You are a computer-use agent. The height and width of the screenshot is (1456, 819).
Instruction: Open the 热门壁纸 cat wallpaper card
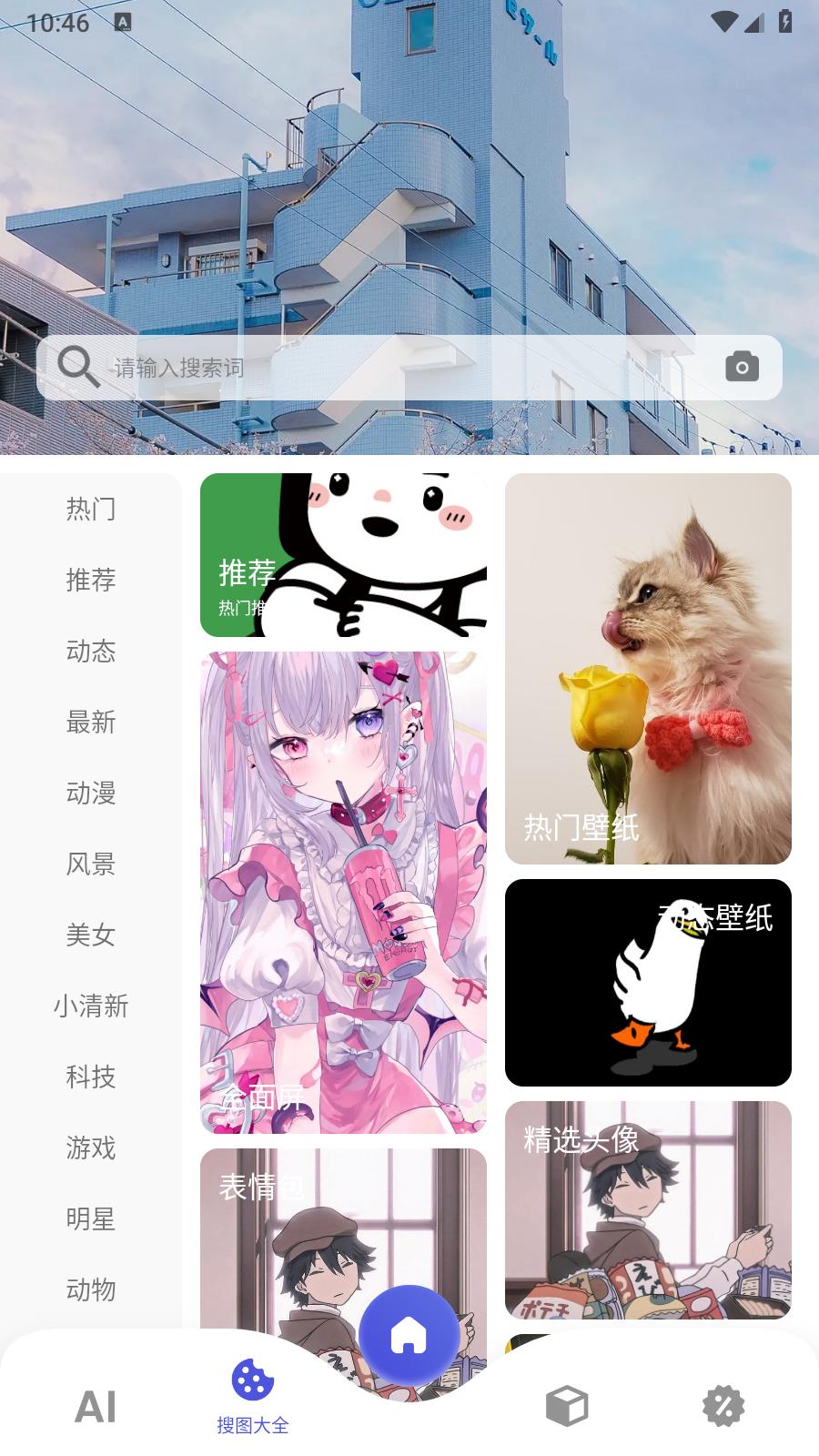tap(648, 669)
